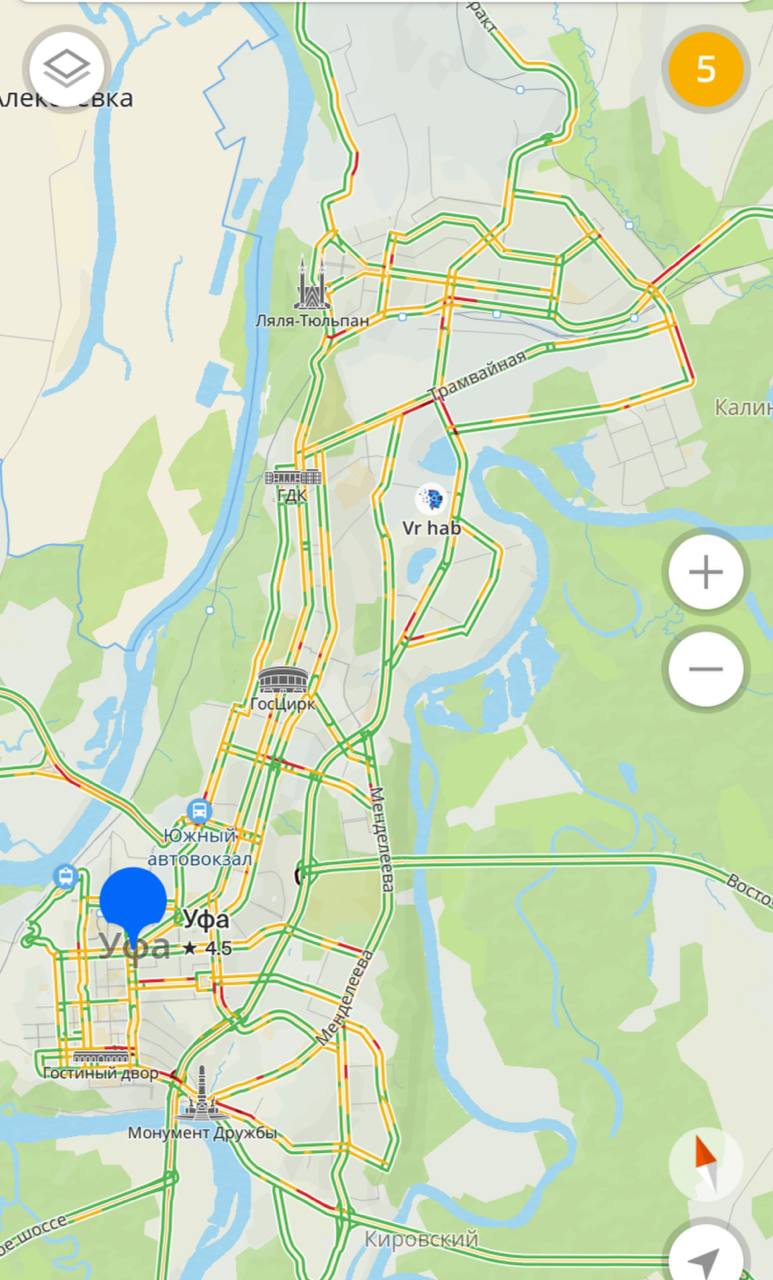Toggle traffic layer via the orange 5 badge
The image size is (773, 1280).
(x=706, y=68)
